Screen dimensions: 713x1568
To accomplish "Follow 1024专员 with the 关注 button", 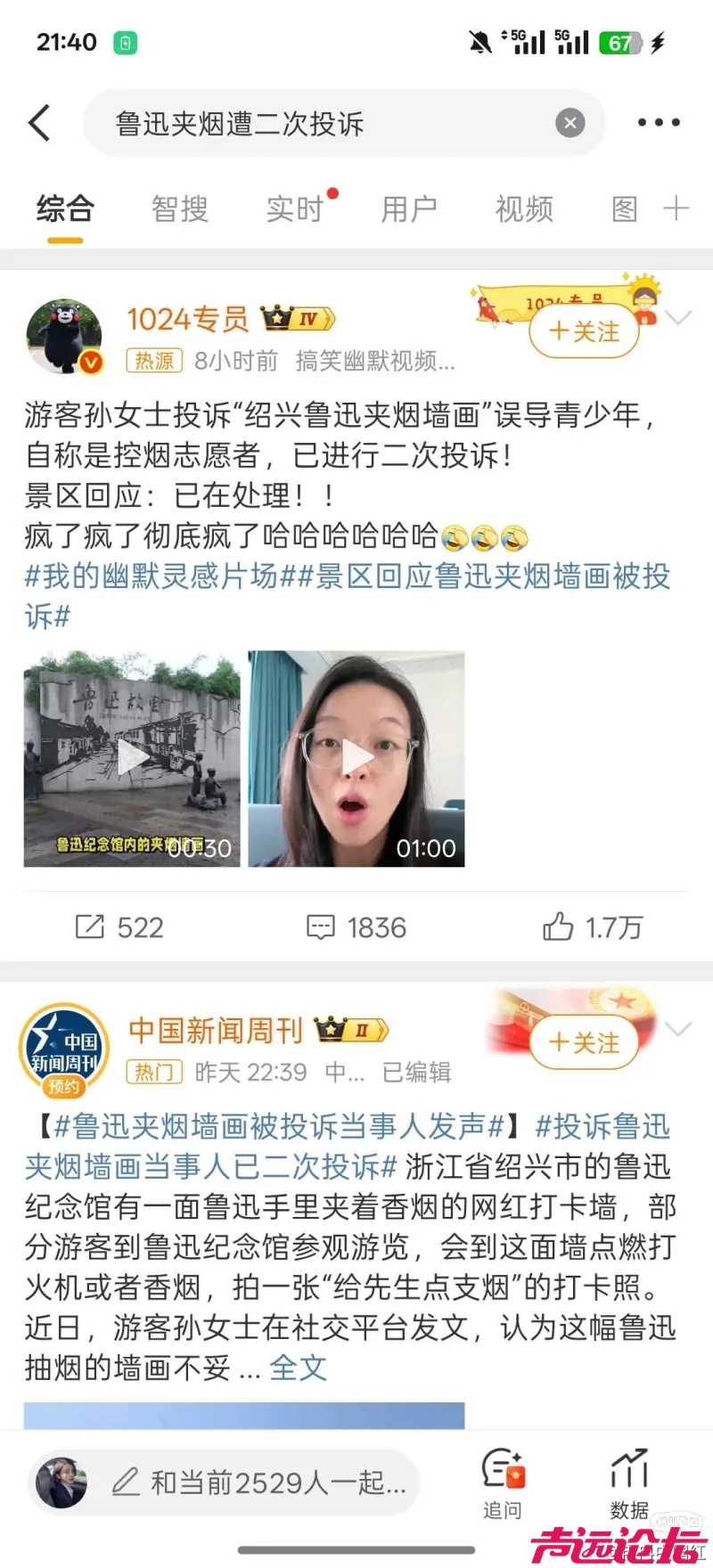I will (584, 331).
